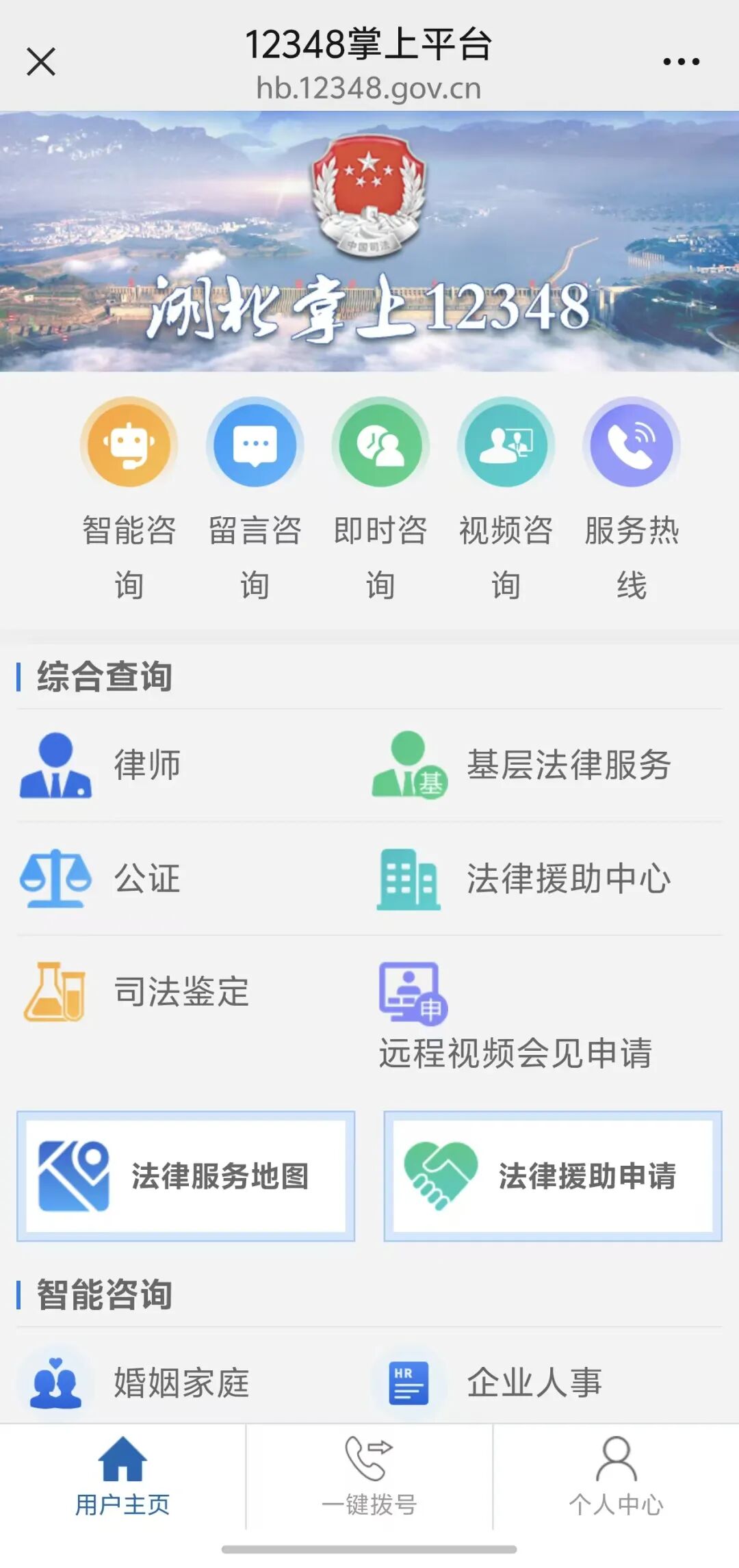The width and height of the screenshot is (739, 1568).
Task: Open the 法律服务地图 card
Action: click(x=185, y=1176)
